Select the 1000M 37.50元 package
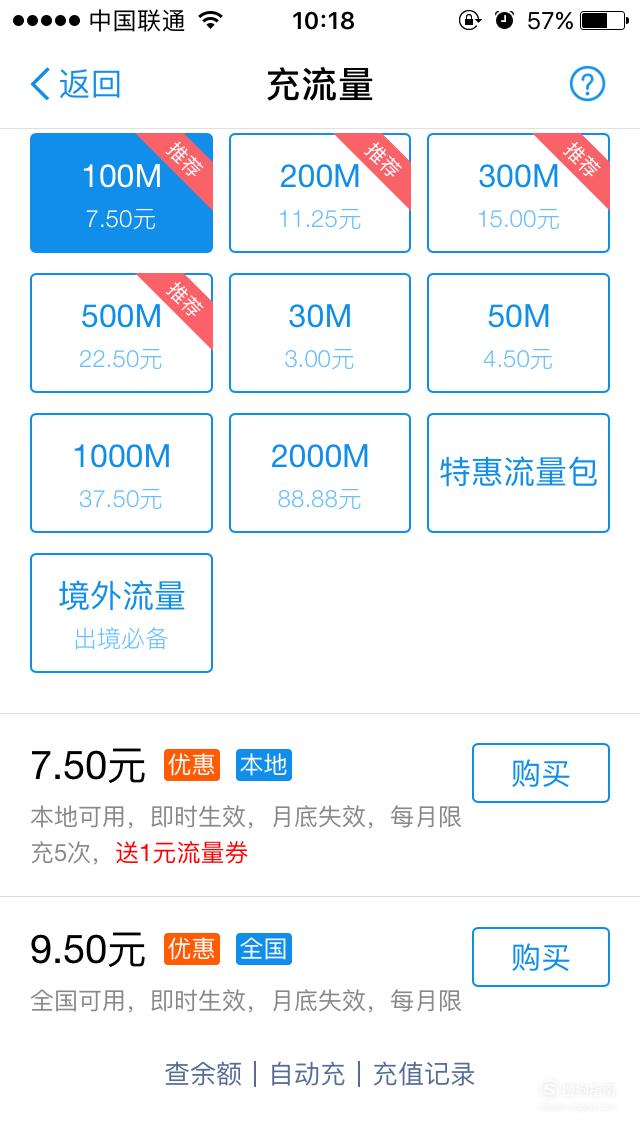This screenshot has width=640, height=1136. [121, 473]
